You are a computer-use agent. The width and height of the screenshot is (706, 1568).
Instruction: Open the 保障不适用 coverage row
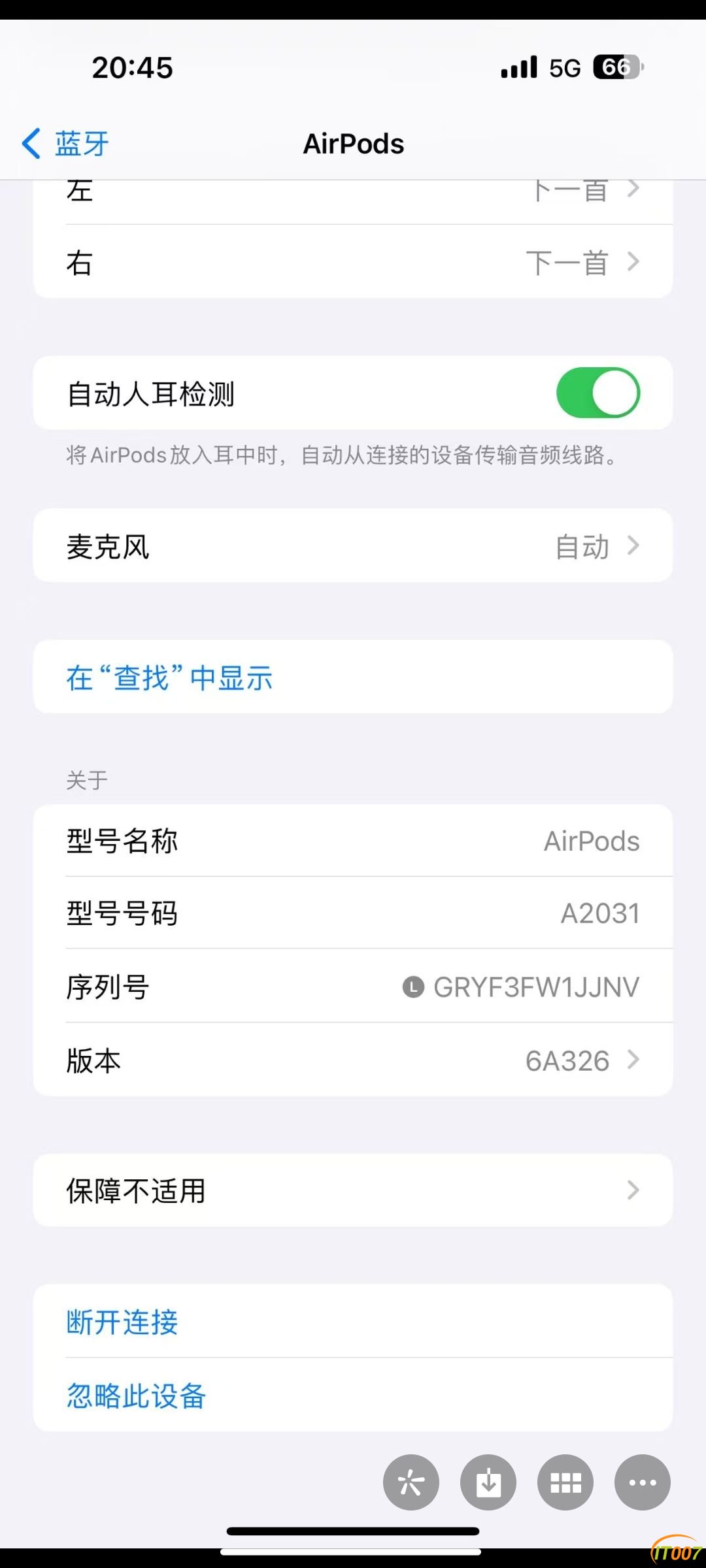tap(353, 1190)
